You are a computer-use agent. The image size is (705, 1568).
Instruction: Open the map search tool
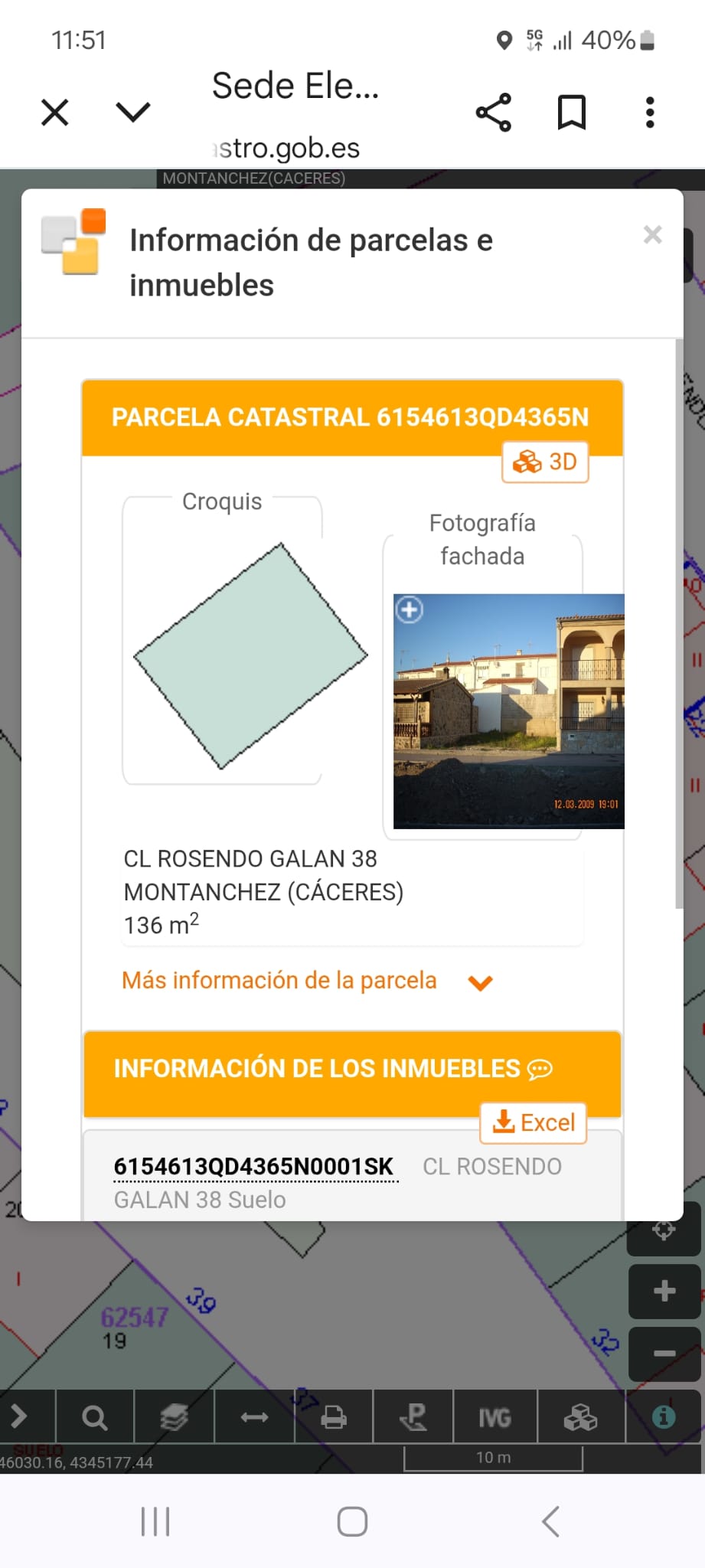(x=94, y=1418)
